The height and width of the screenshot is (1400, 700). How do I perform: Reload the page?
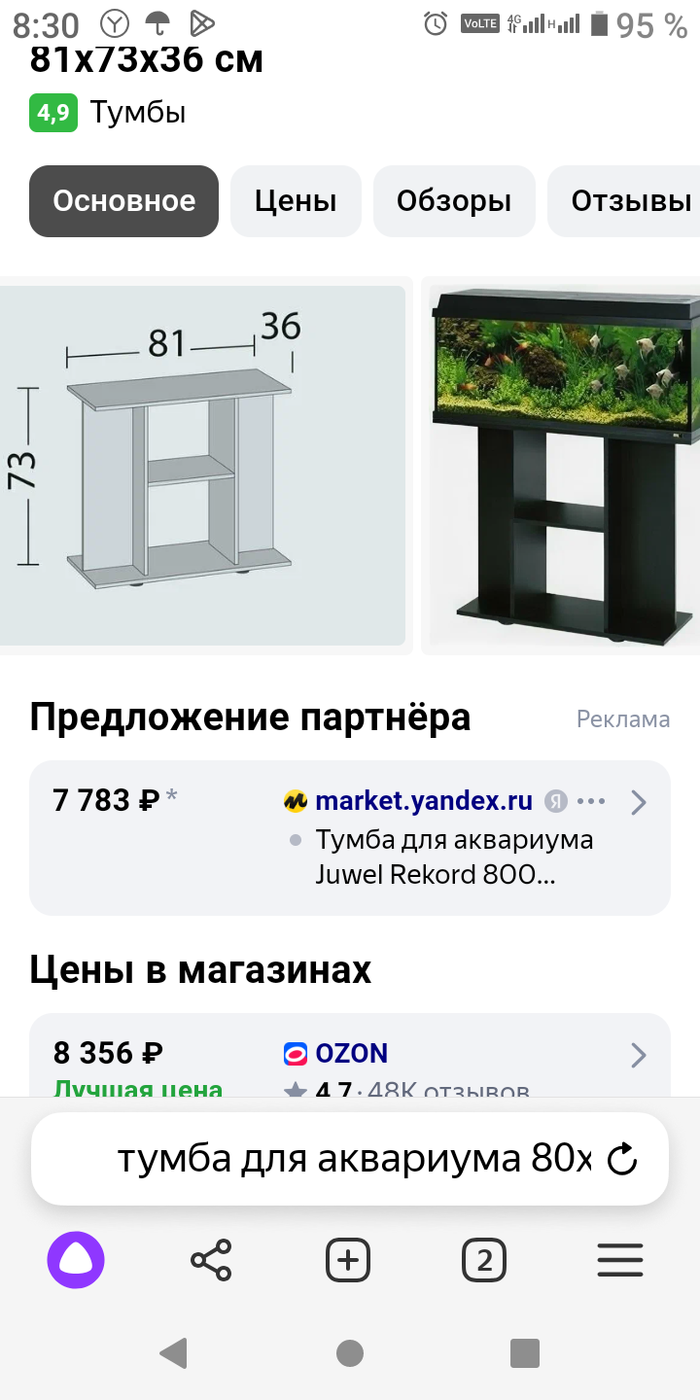point(623,1160)
